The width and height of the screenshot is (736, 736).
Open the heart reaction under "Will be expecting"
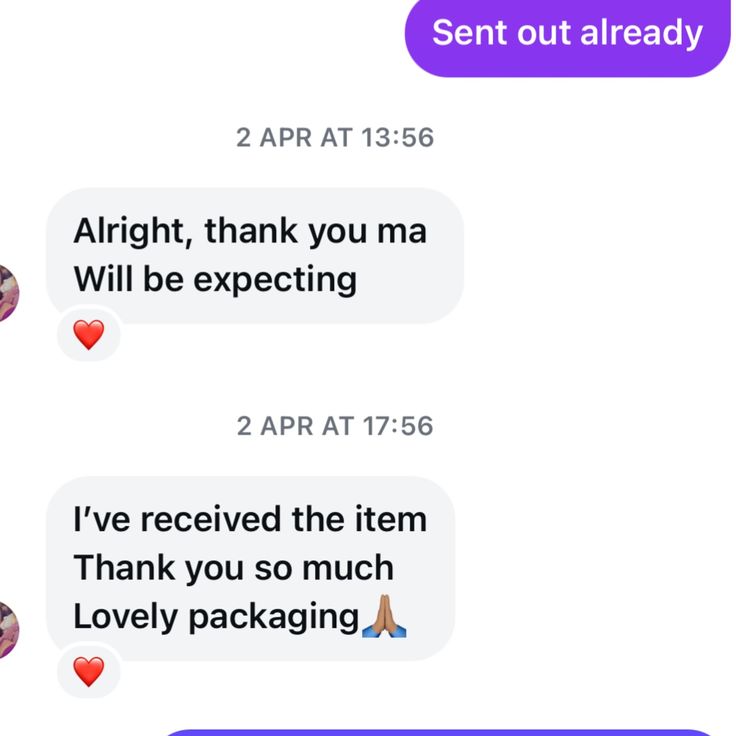point(89,335)
